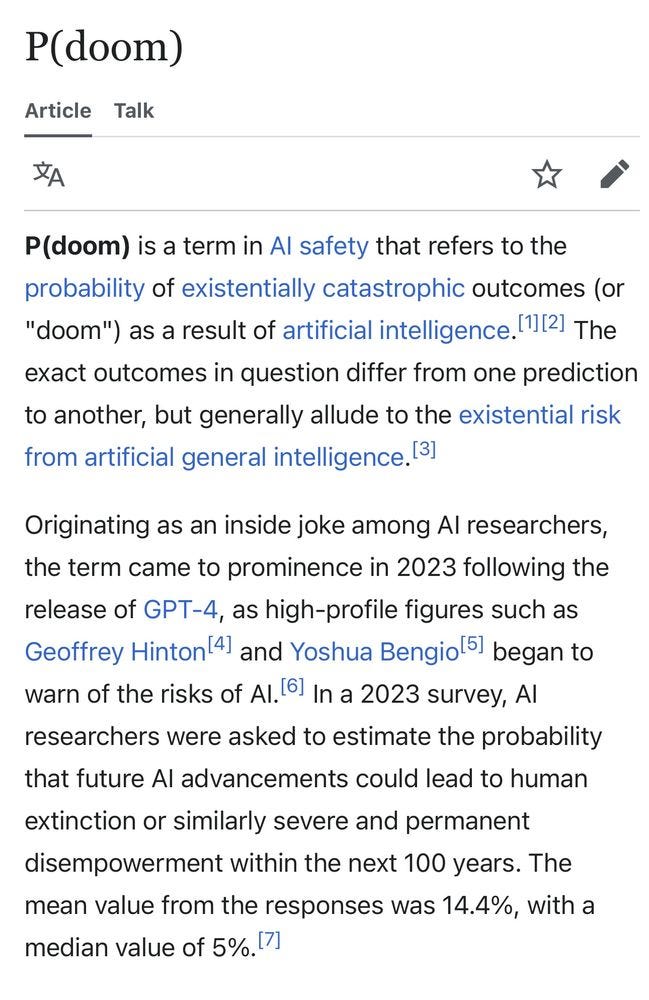Open existentially catastrophic link
Viewport: 649px width, 1000px height.
click(x=323, y=289)
